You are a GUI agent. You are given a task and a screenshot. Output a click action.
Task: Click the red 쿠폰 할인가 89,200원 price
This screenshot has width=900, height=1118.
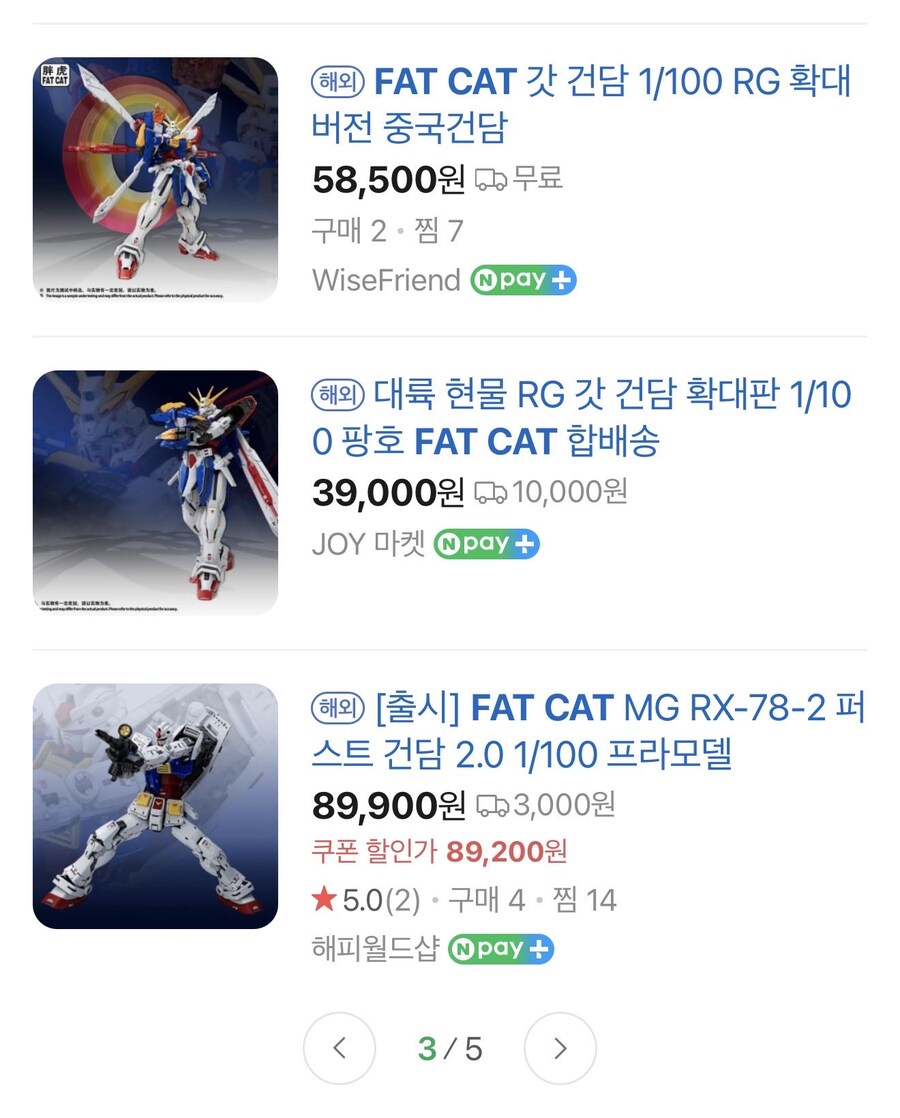click(x=440, y=850)
